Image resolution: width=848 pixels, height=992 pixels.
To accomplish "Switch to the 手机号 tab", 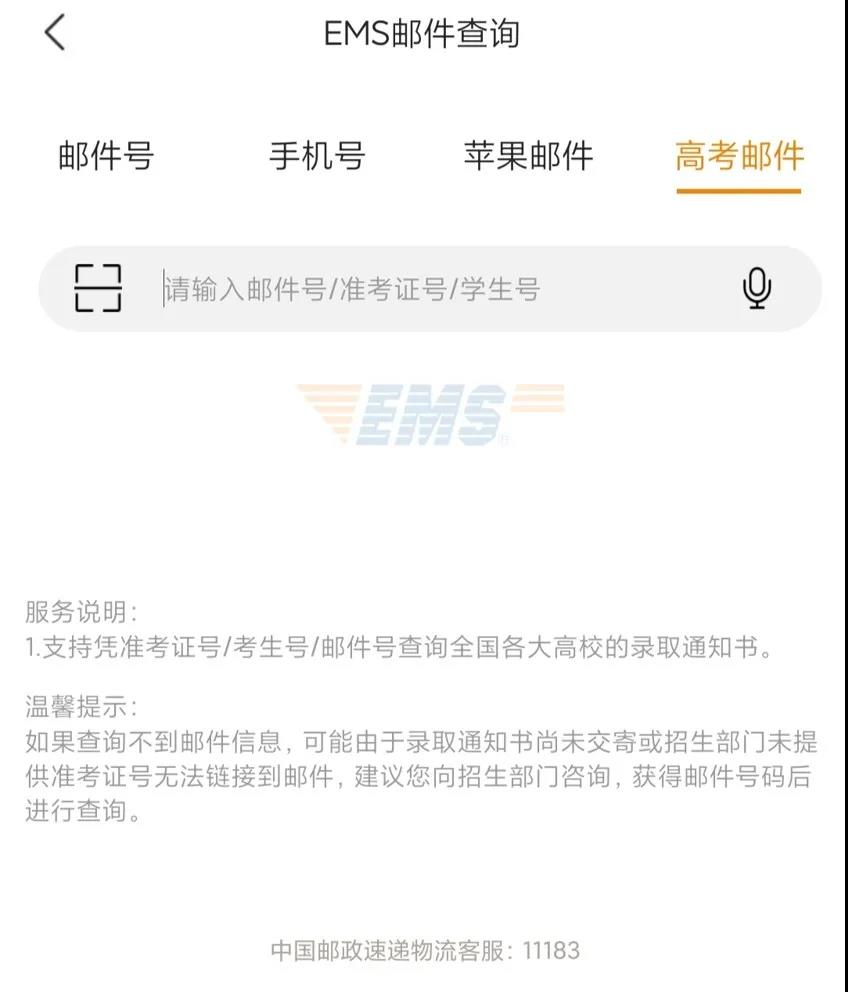I will click(317, 156).
